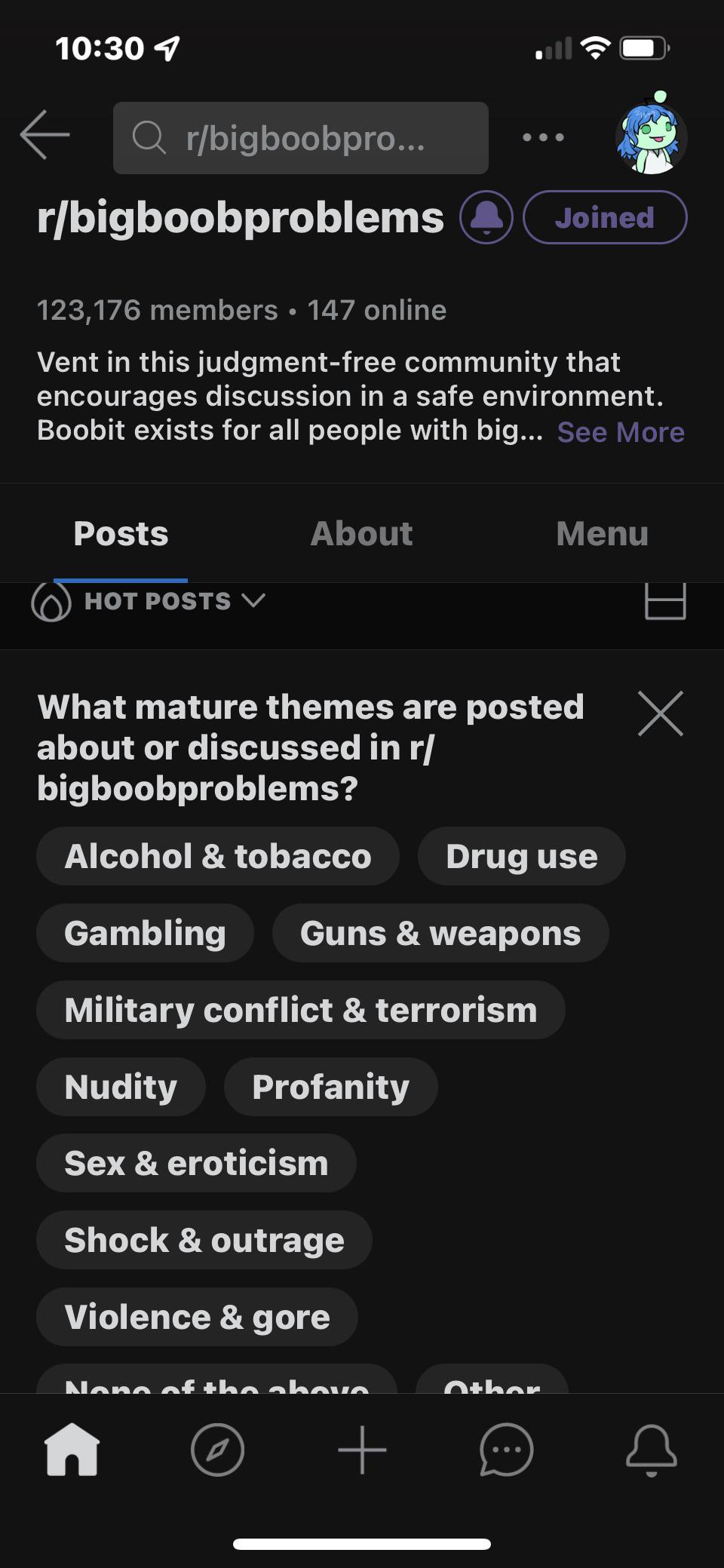724x1568 pixels.
Task: Pick the Gambling chip
Action: 145,934
